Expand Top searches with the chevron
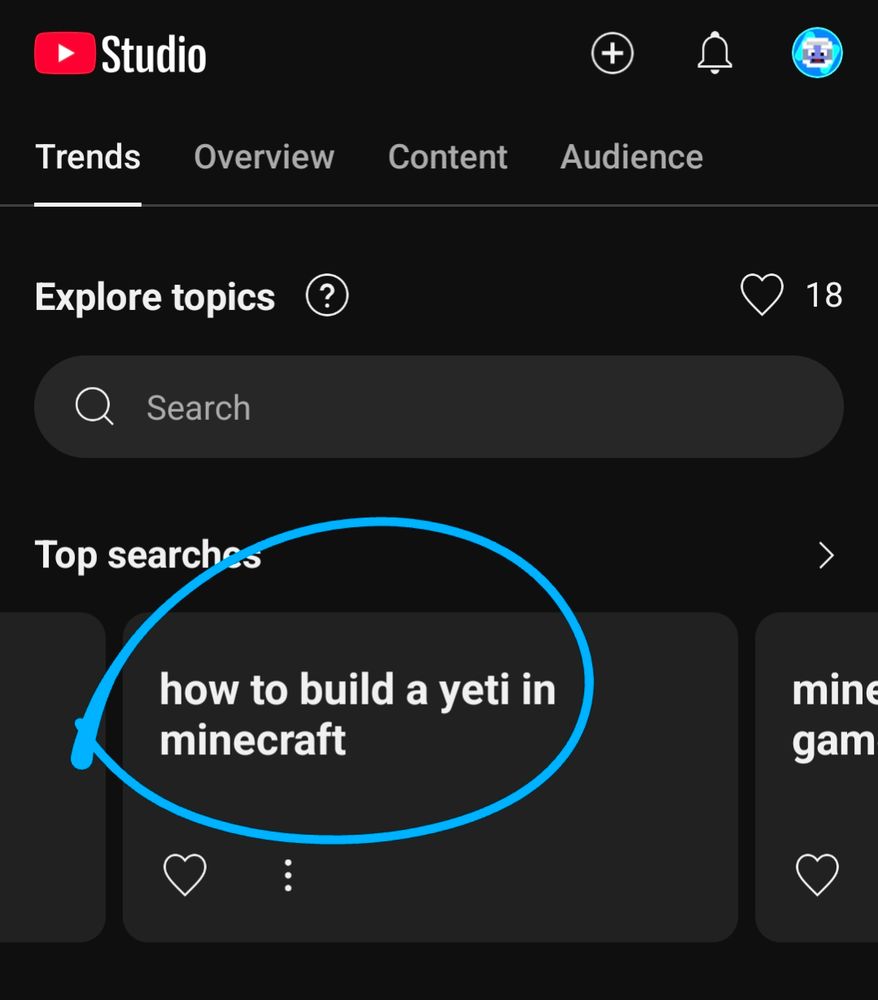The image size is (878, 1000). pos(826,556)
